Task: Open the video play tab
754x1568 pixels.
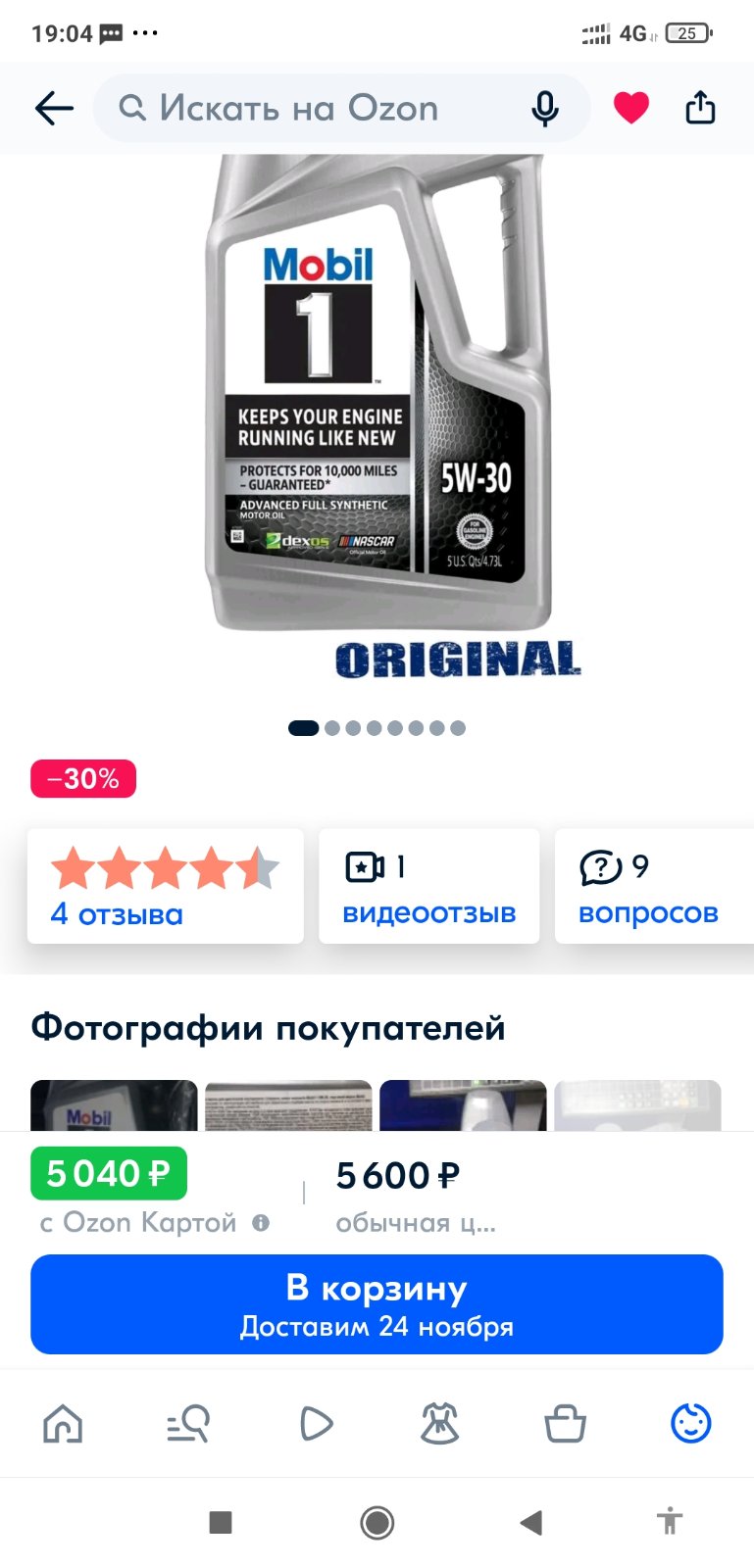Action: click(x=315, y=1423)
